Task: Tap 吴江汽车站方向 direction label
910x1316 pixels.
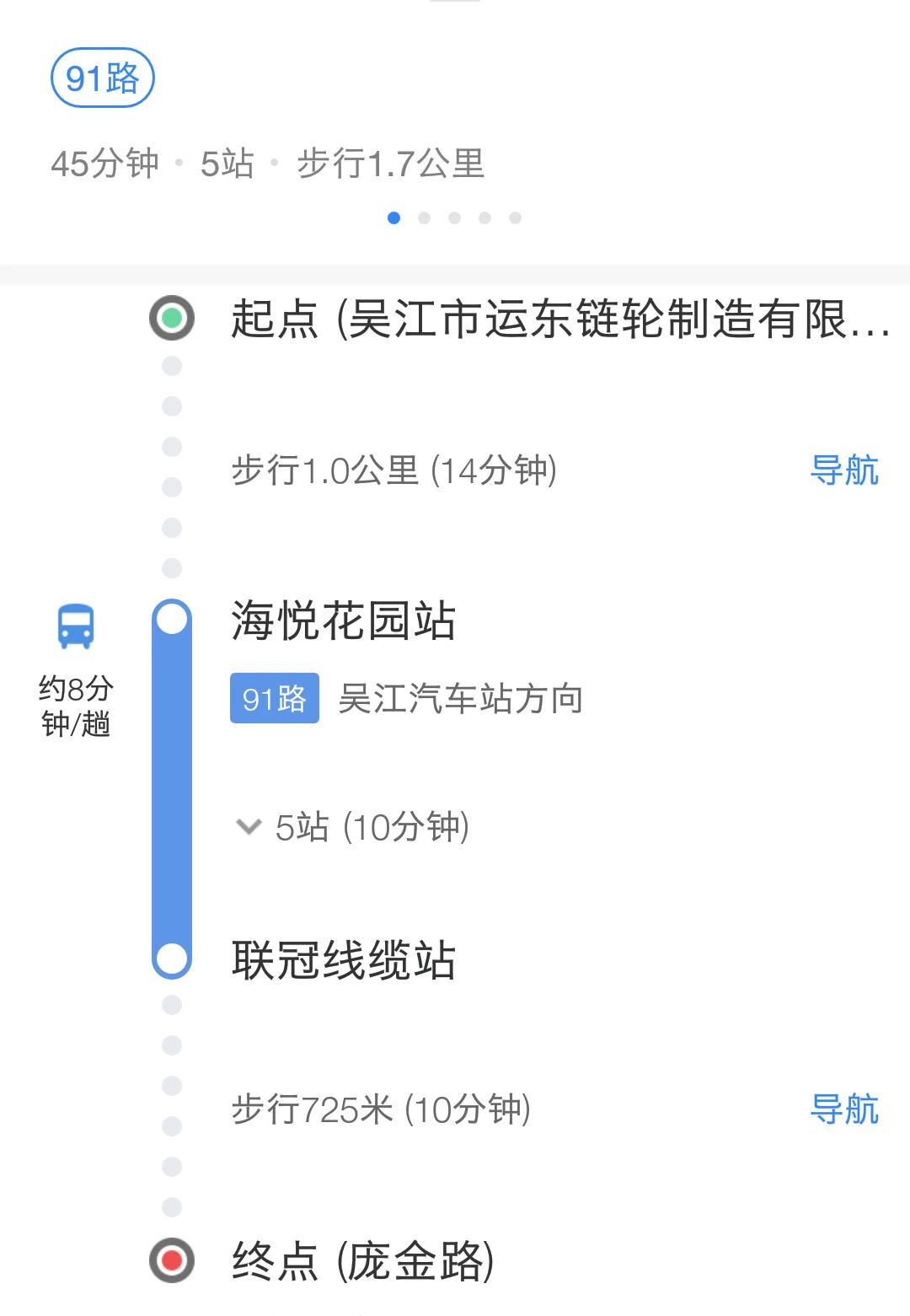Action: (459, 696)
